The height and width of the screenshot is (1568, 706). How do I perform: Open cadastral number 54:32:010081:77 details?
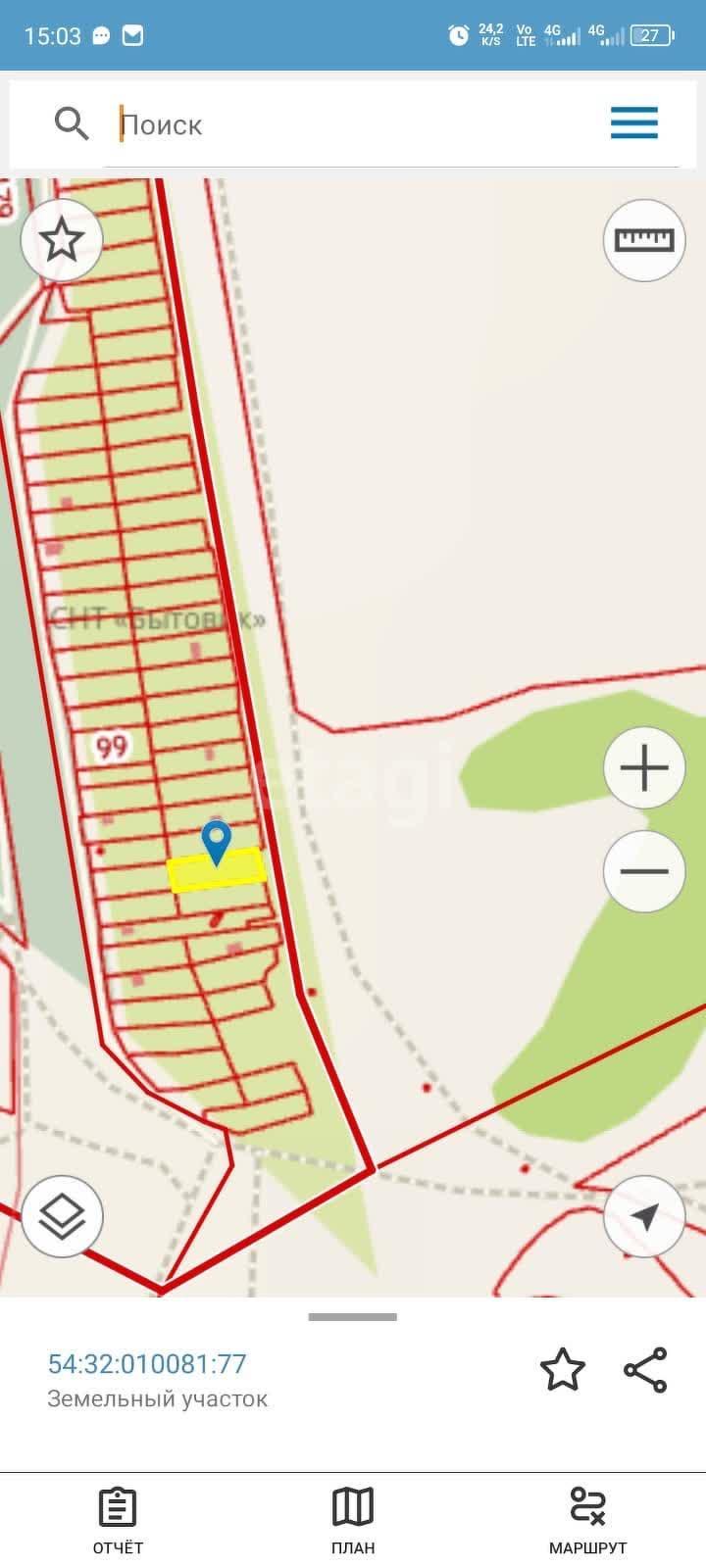(x=147, y=1363)
